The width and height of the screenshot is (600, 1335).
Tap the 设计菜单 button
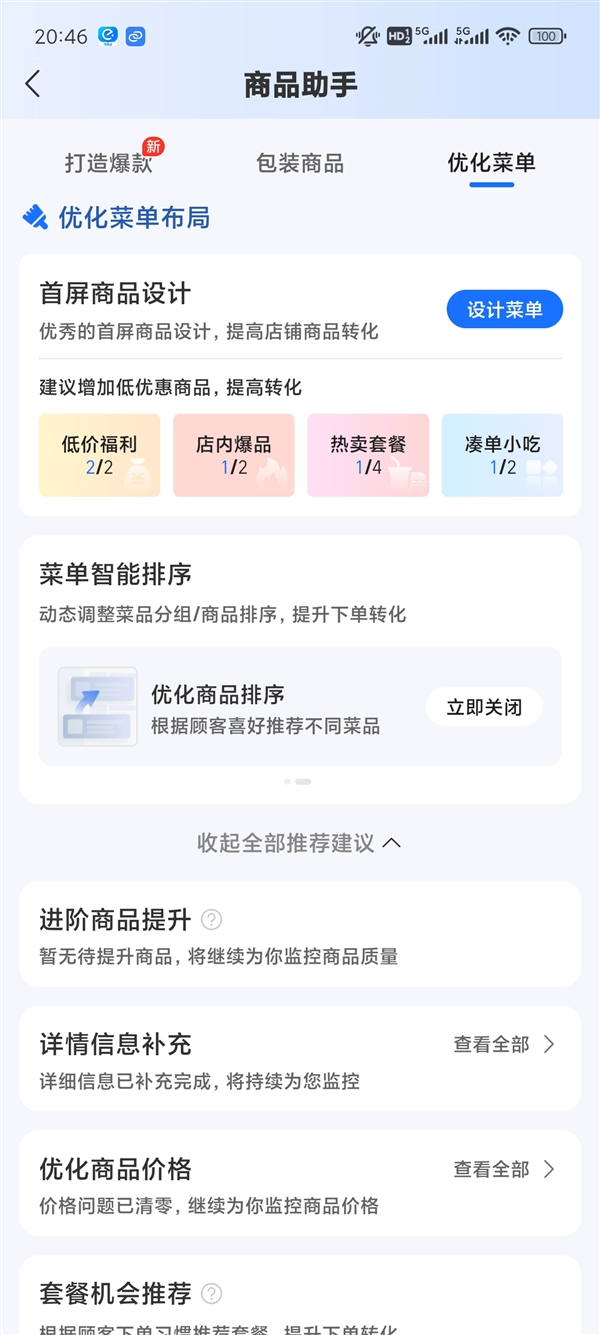coord(504,310)
